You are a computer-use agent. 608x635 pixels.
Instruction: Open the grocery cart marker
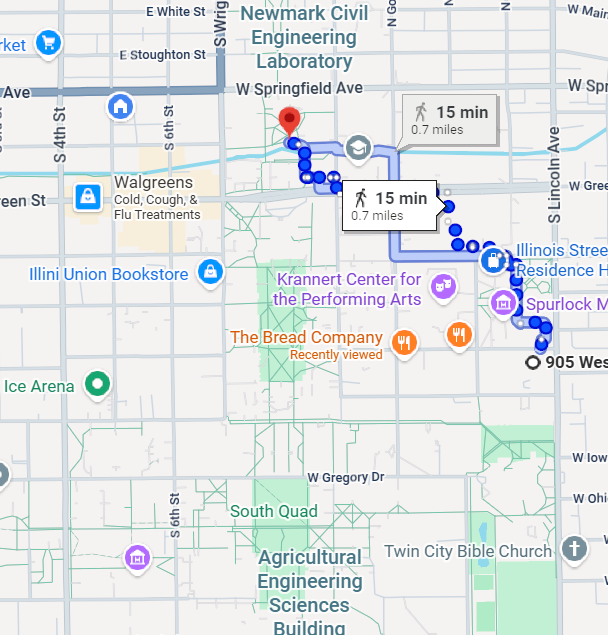point(48,43)
